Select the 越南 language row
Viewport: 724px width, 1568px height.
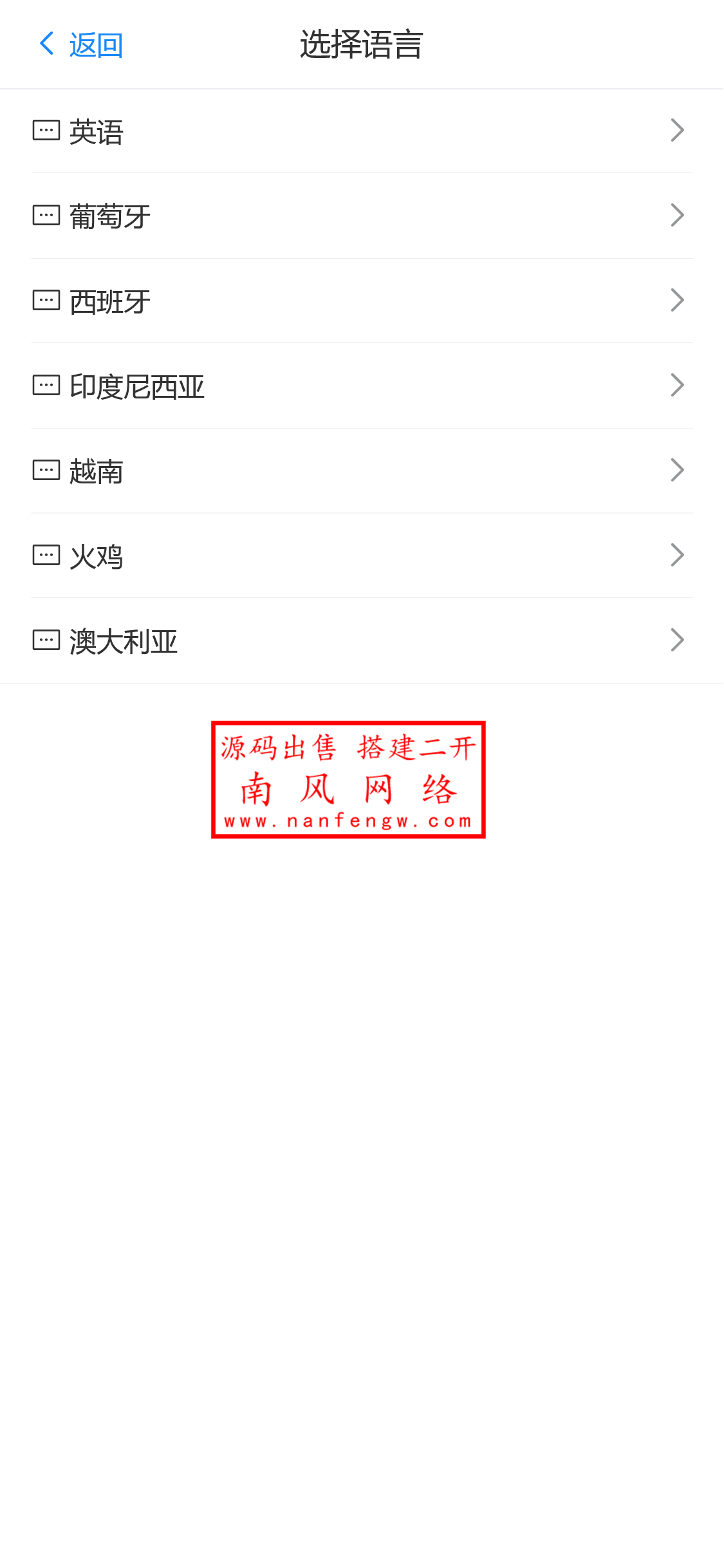(362, 470)
